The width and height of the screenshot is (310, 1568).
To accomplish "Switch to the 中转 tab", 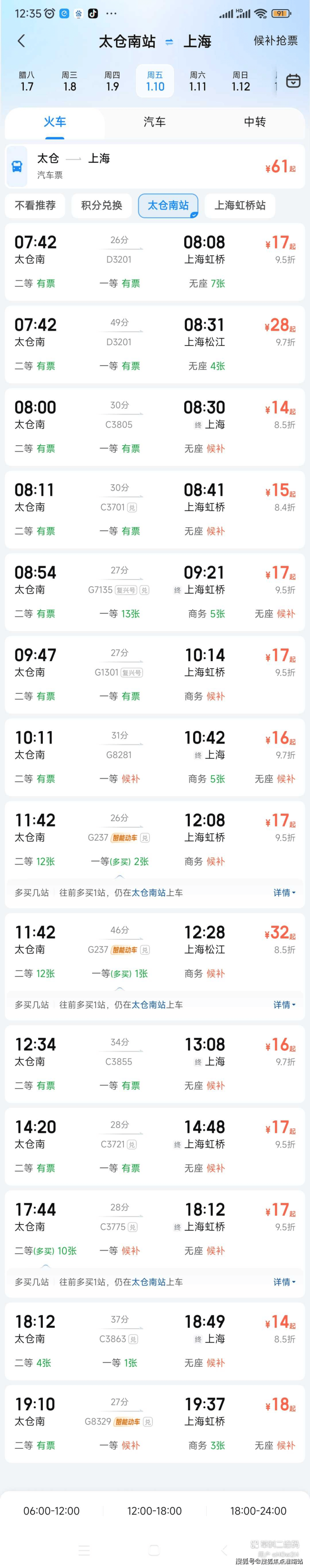I will [255, 122].
